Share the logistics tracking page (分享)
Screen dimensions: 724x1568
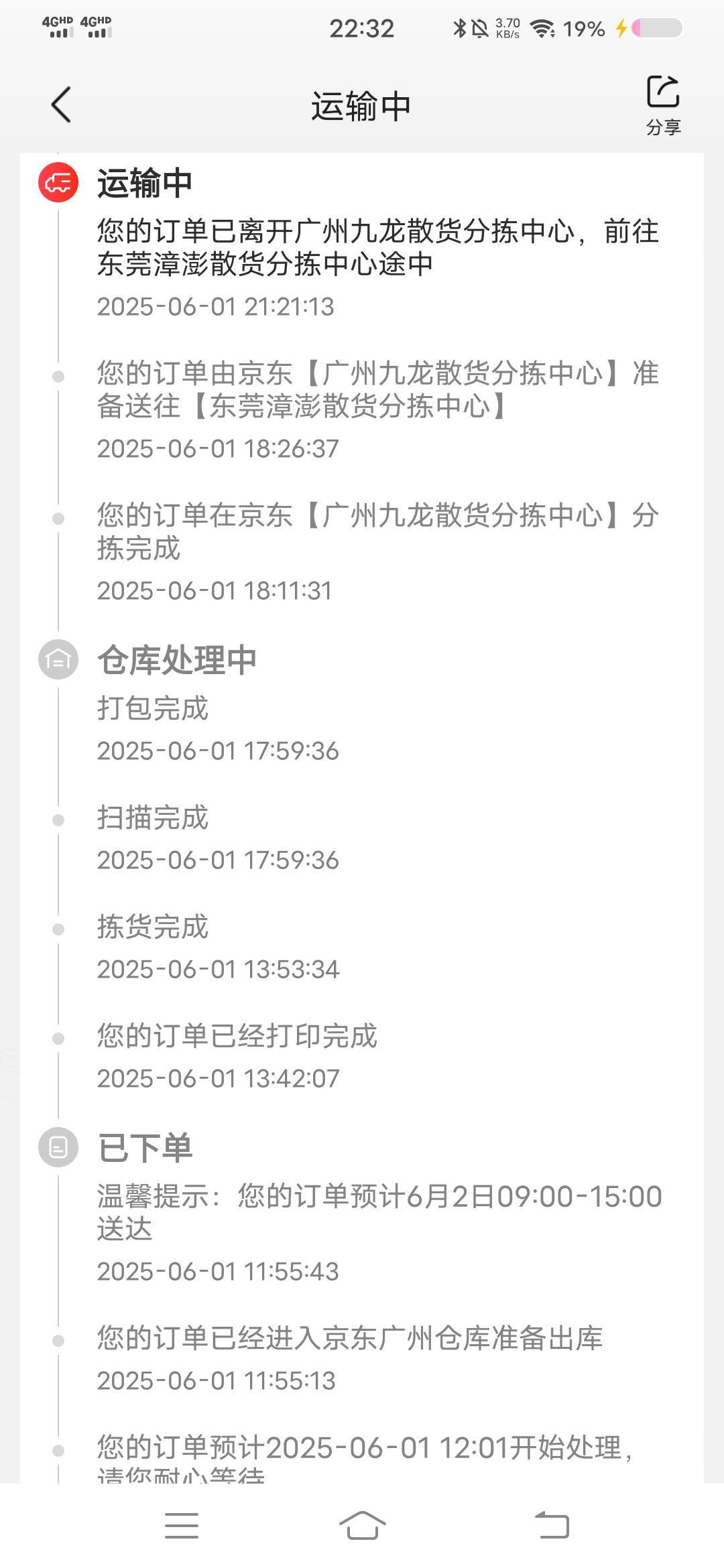[x=663, y=105]
